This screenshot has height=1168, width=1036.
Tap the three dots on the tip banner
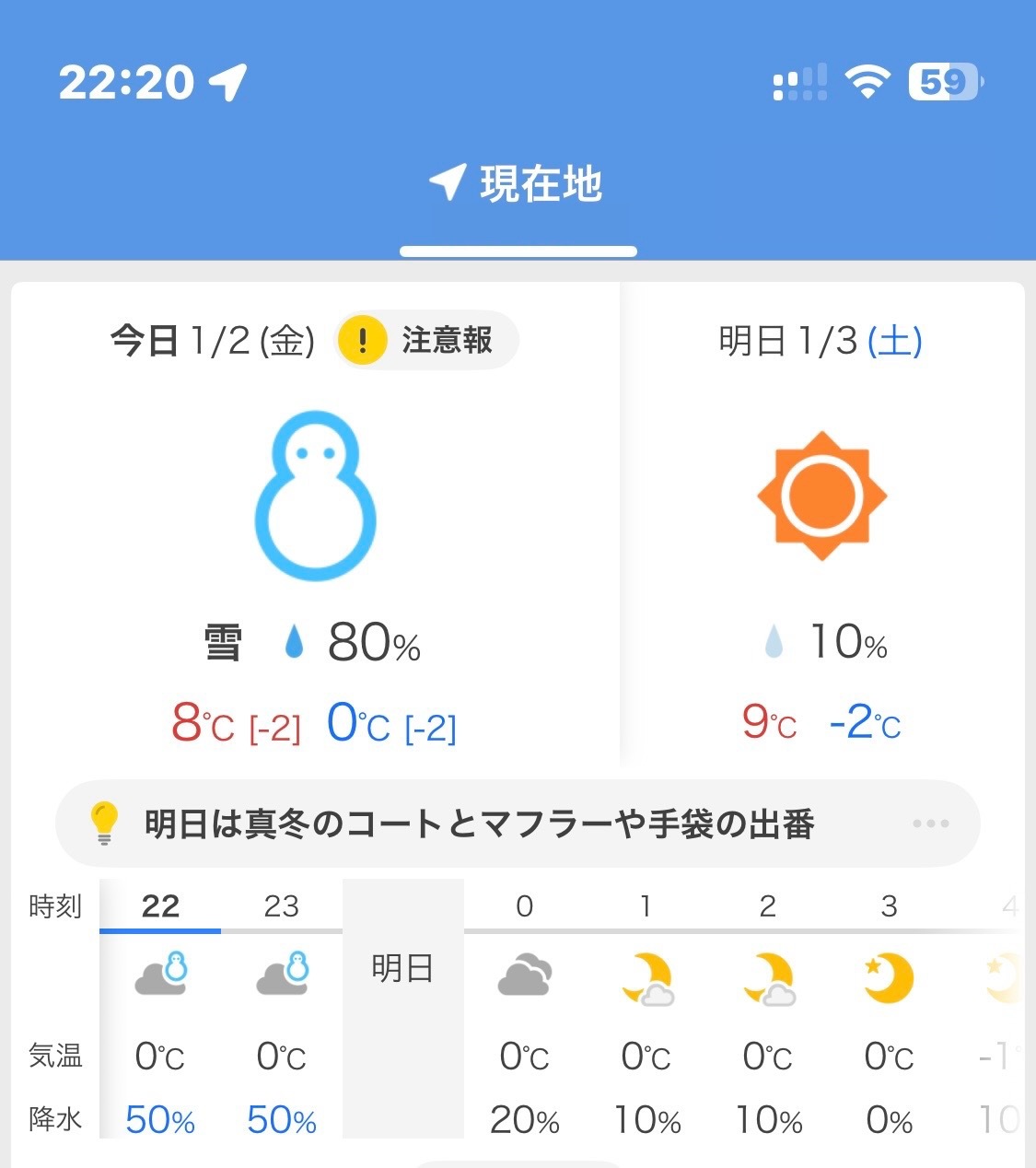(x=930, y=823)
